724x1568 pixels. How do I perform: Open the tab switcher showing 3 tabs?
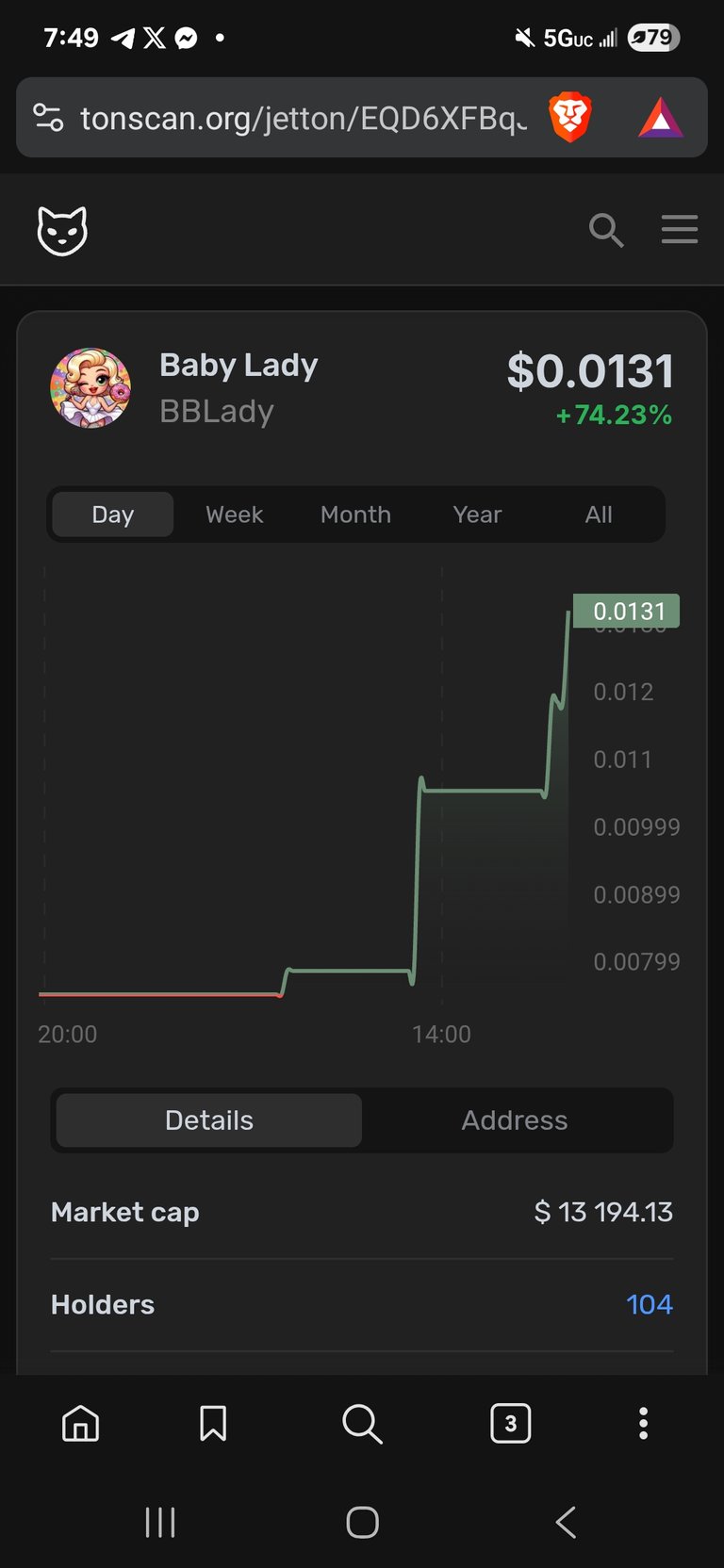click(510, 1423)
